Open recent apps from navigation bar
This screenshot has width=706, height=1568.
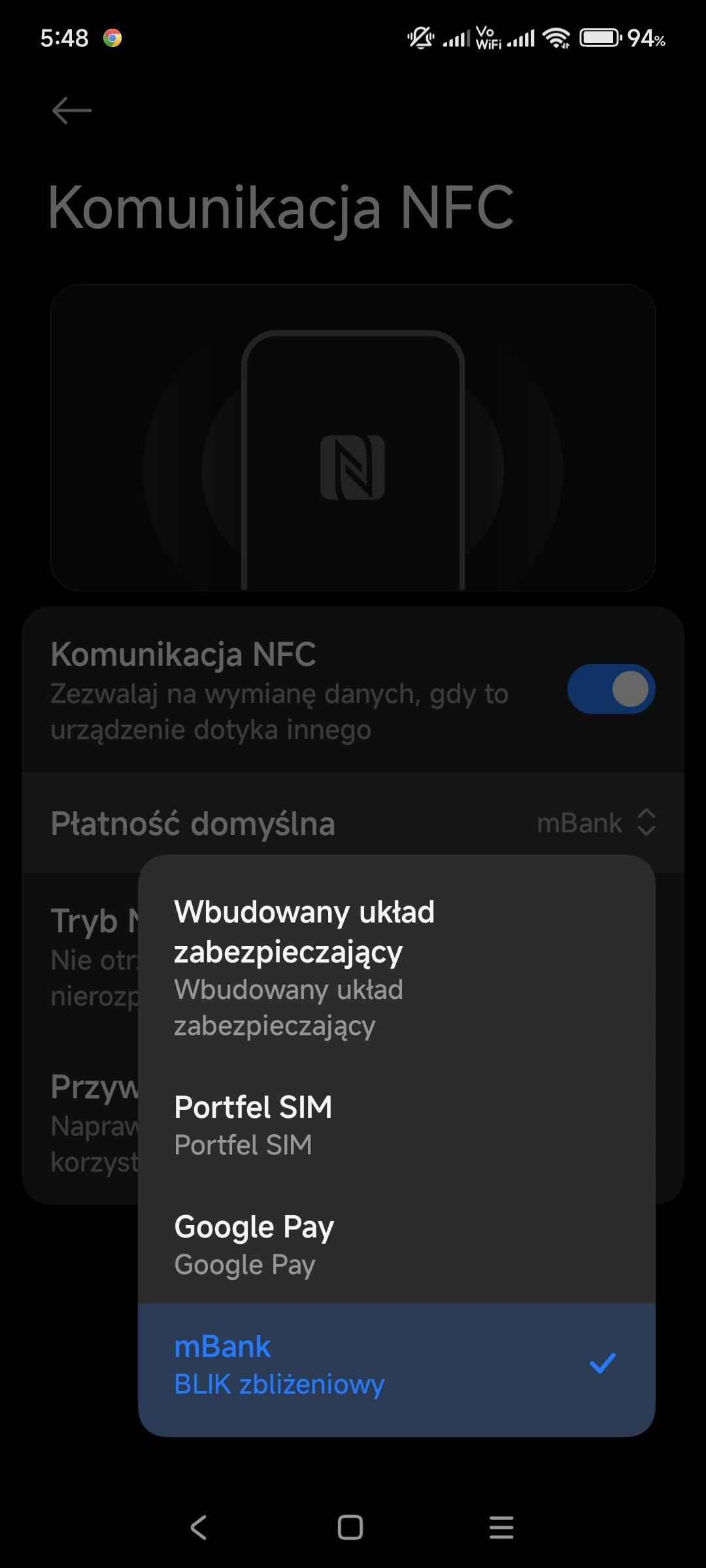click(501, 1527)
